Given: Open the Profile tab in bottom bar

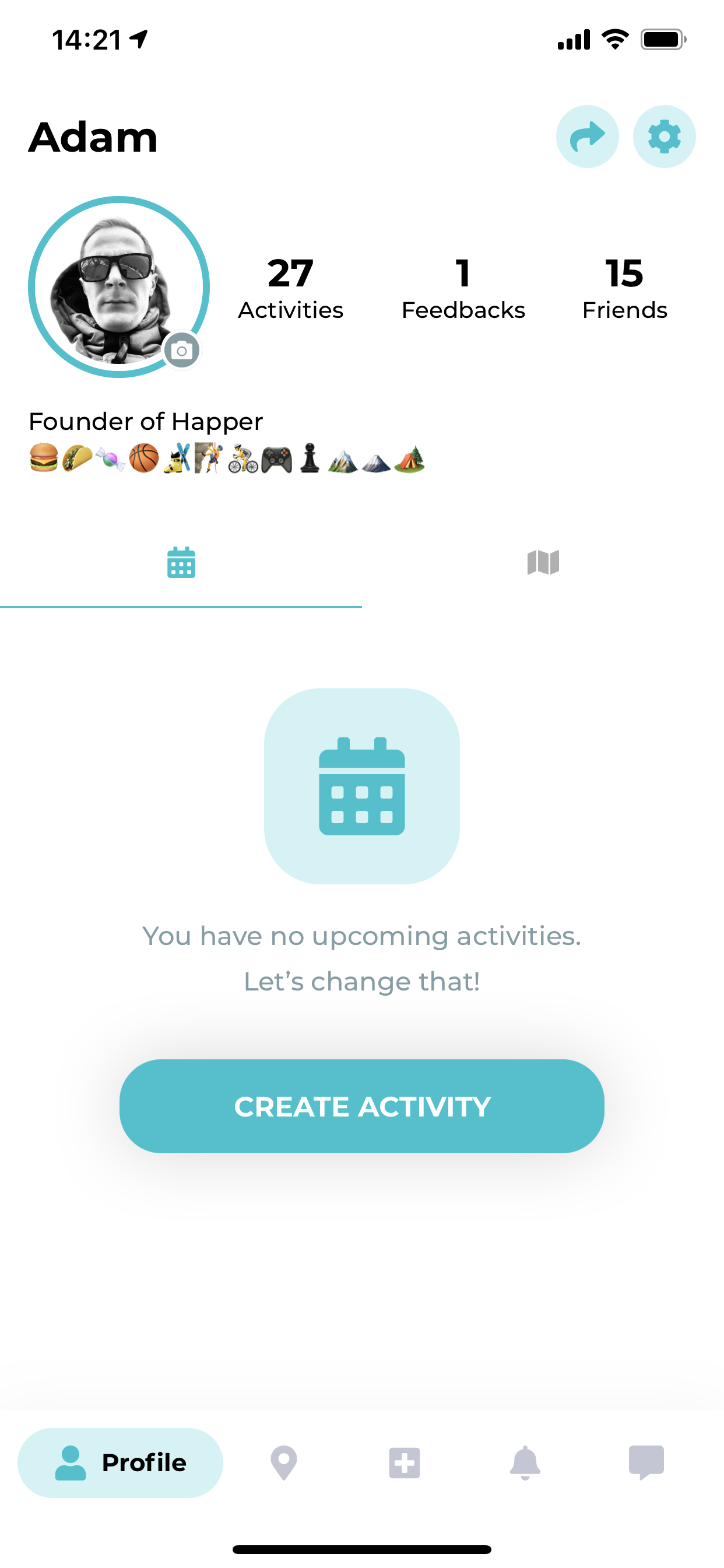Looking at the screenshot, I should [x=121, y=1462].
